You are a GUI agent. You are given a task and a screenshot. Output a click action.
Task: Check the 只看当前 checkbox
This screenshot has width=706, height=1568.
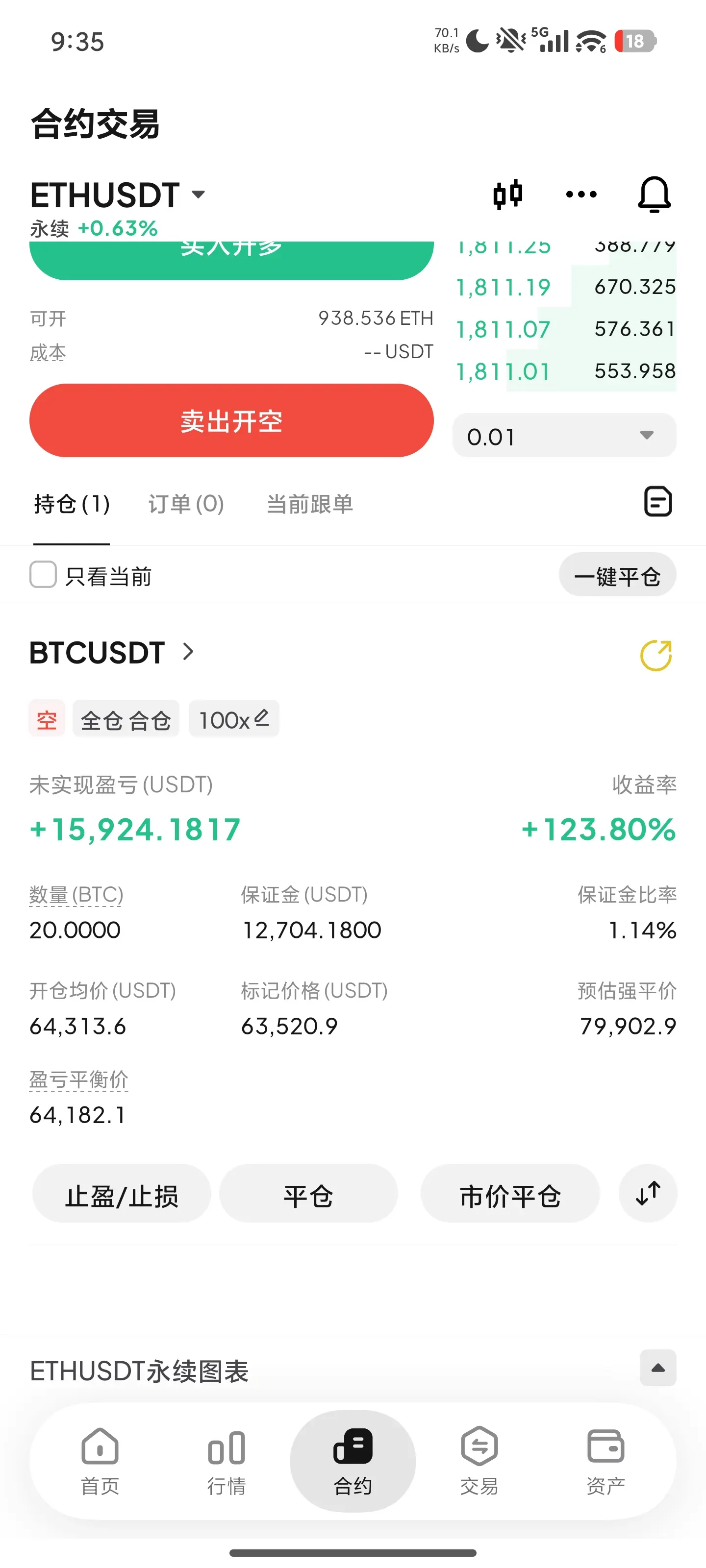pyautogui.click(x=43, y=575)
